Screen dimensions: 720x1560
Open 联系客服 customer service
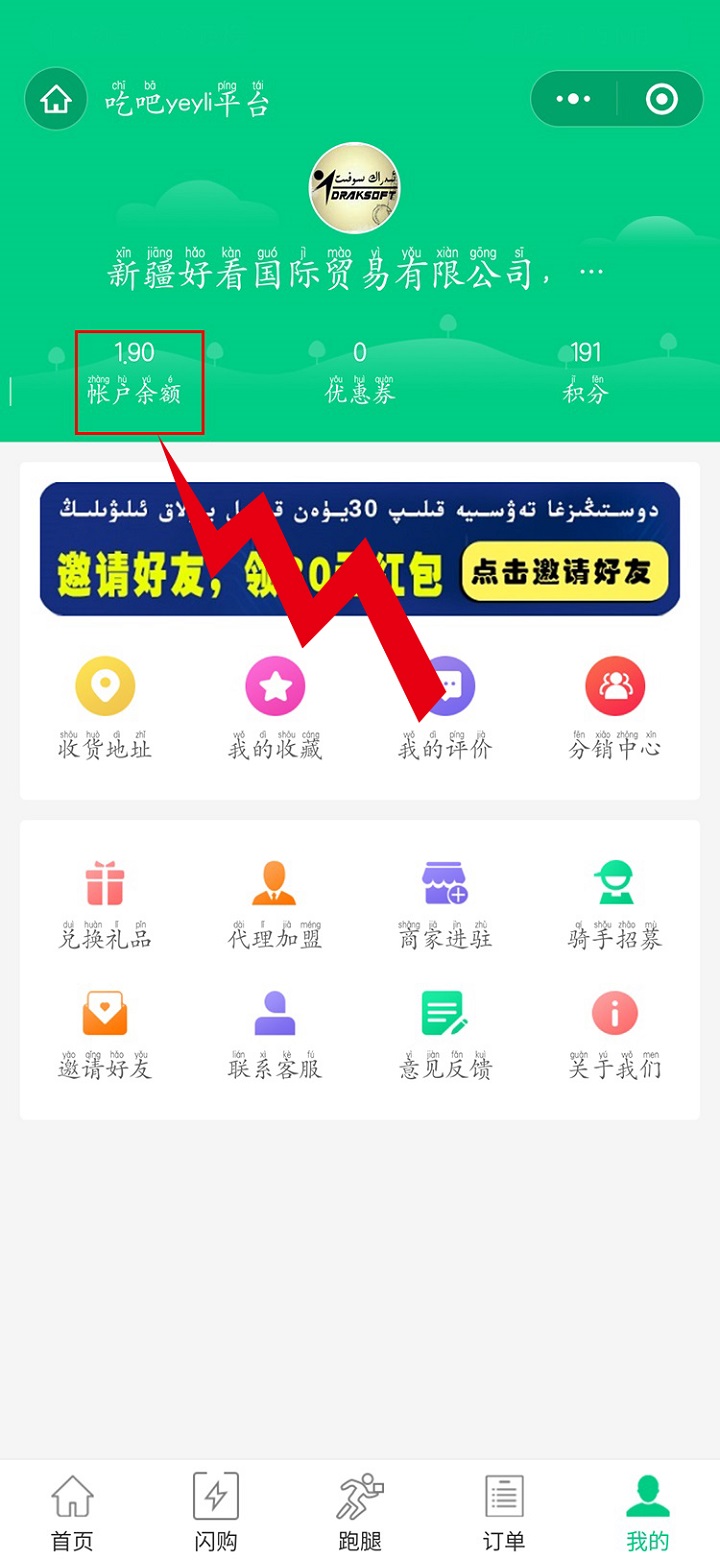click(x=275, y=1033)
